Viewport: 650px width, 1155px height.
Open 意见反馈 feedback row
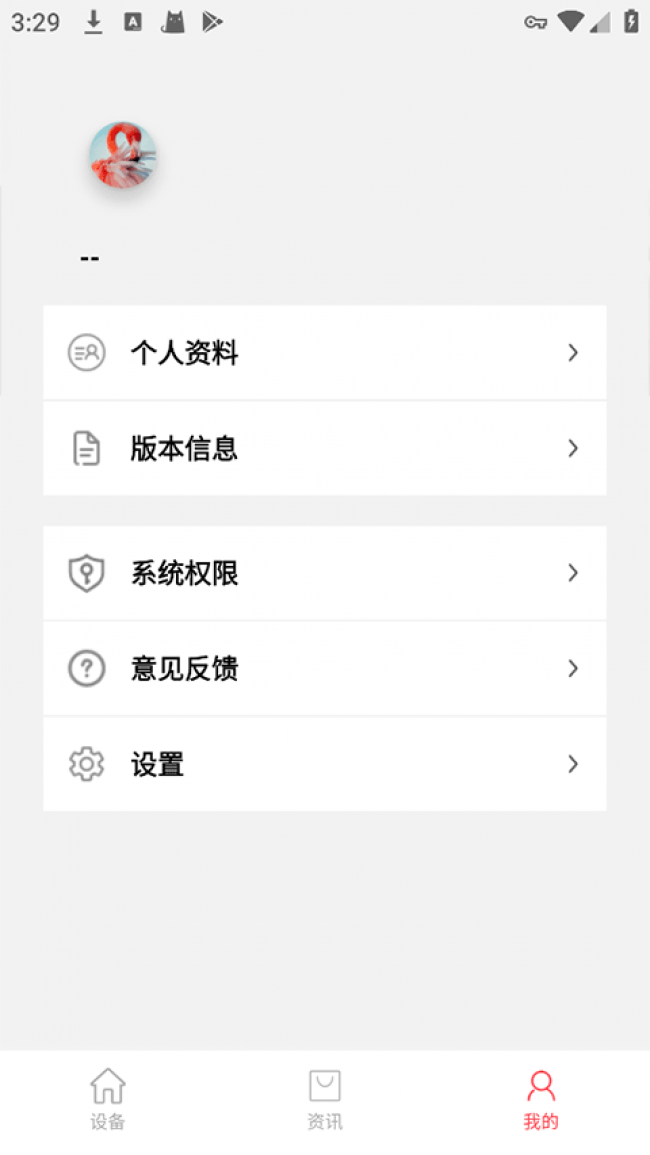(x=324, y=668)
